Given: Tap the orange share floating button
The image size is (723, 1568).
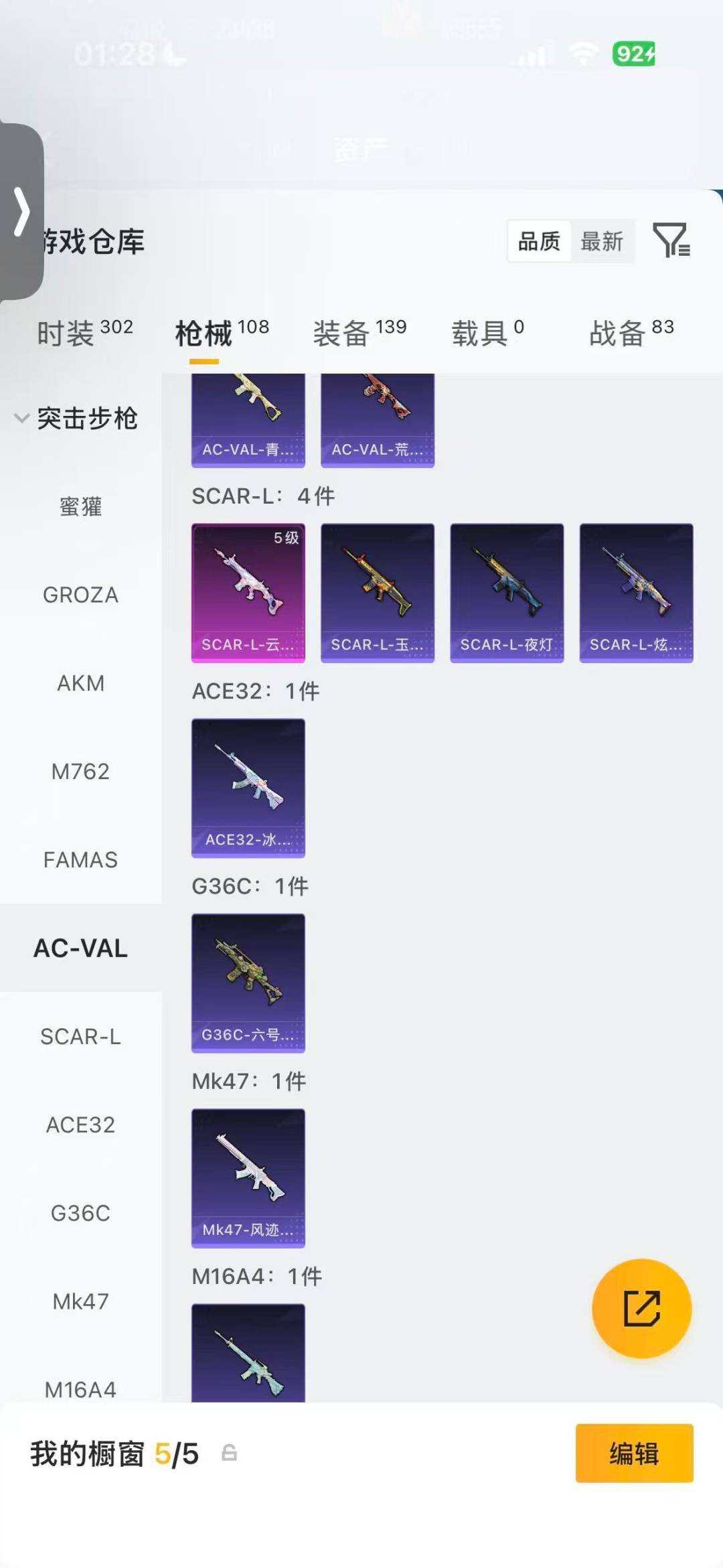Looking at the screenshot, I should coord(641,1308).
